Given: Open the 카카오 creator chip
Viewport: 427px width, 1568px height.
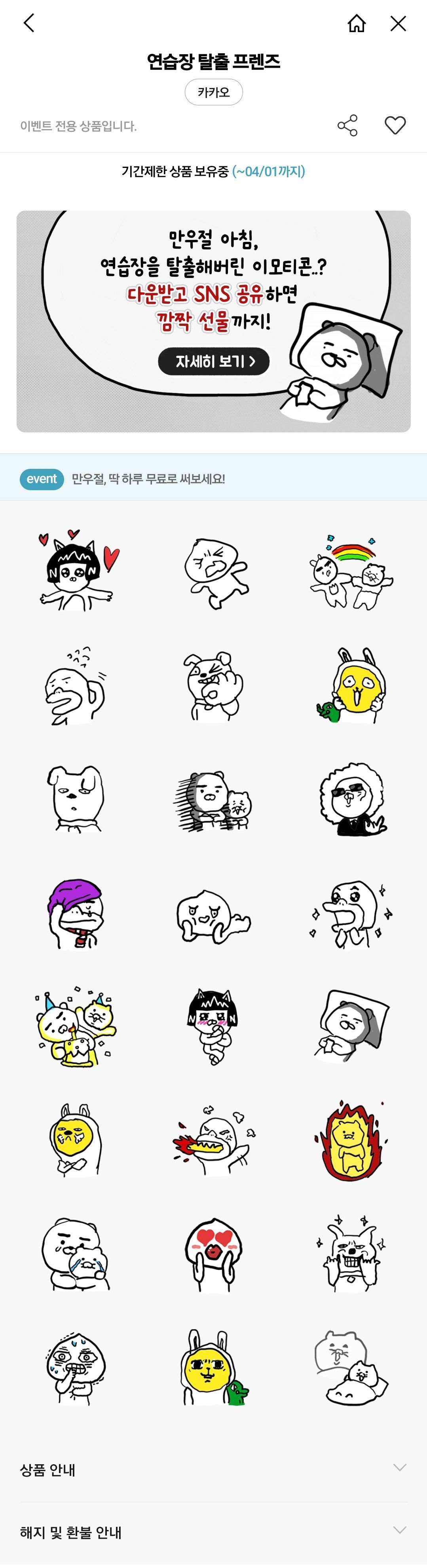Looking at the screenshot, I should (214, 92).
